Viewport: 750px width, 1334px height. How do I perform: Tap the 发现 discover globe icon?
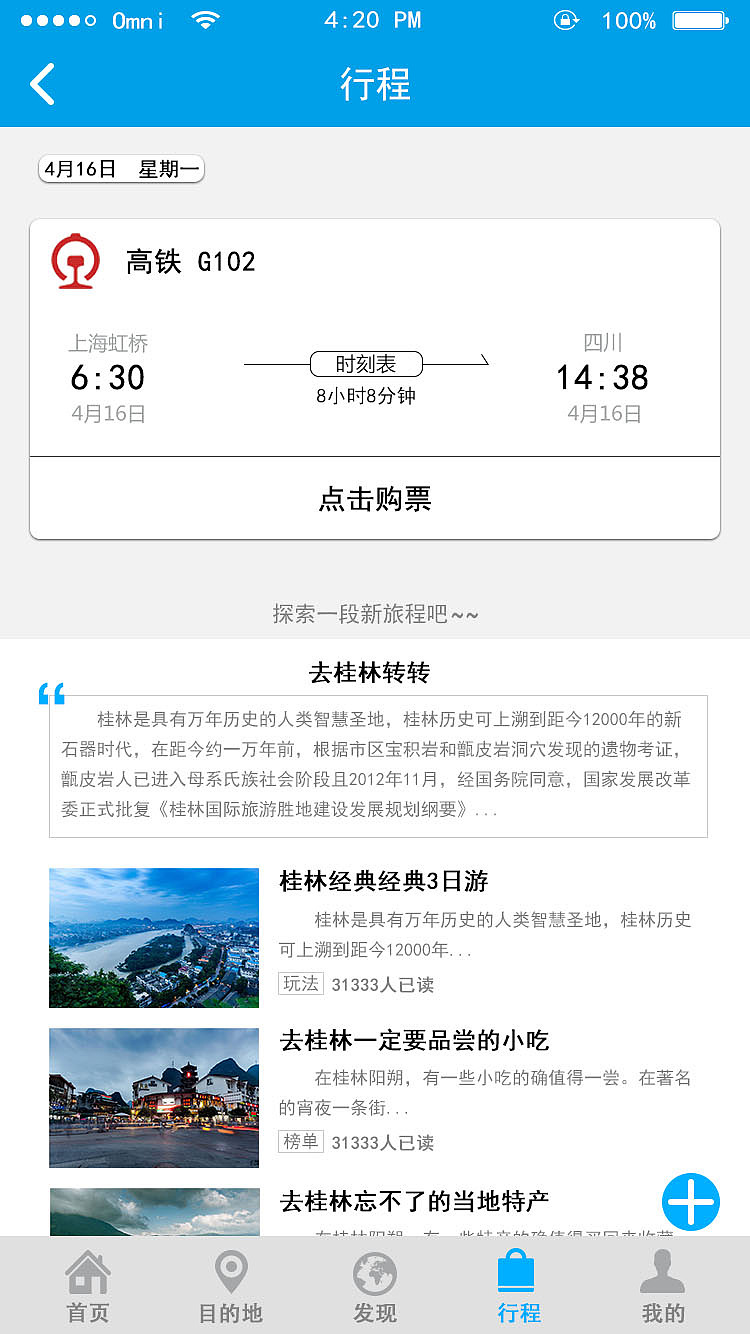pos(374,1271)
